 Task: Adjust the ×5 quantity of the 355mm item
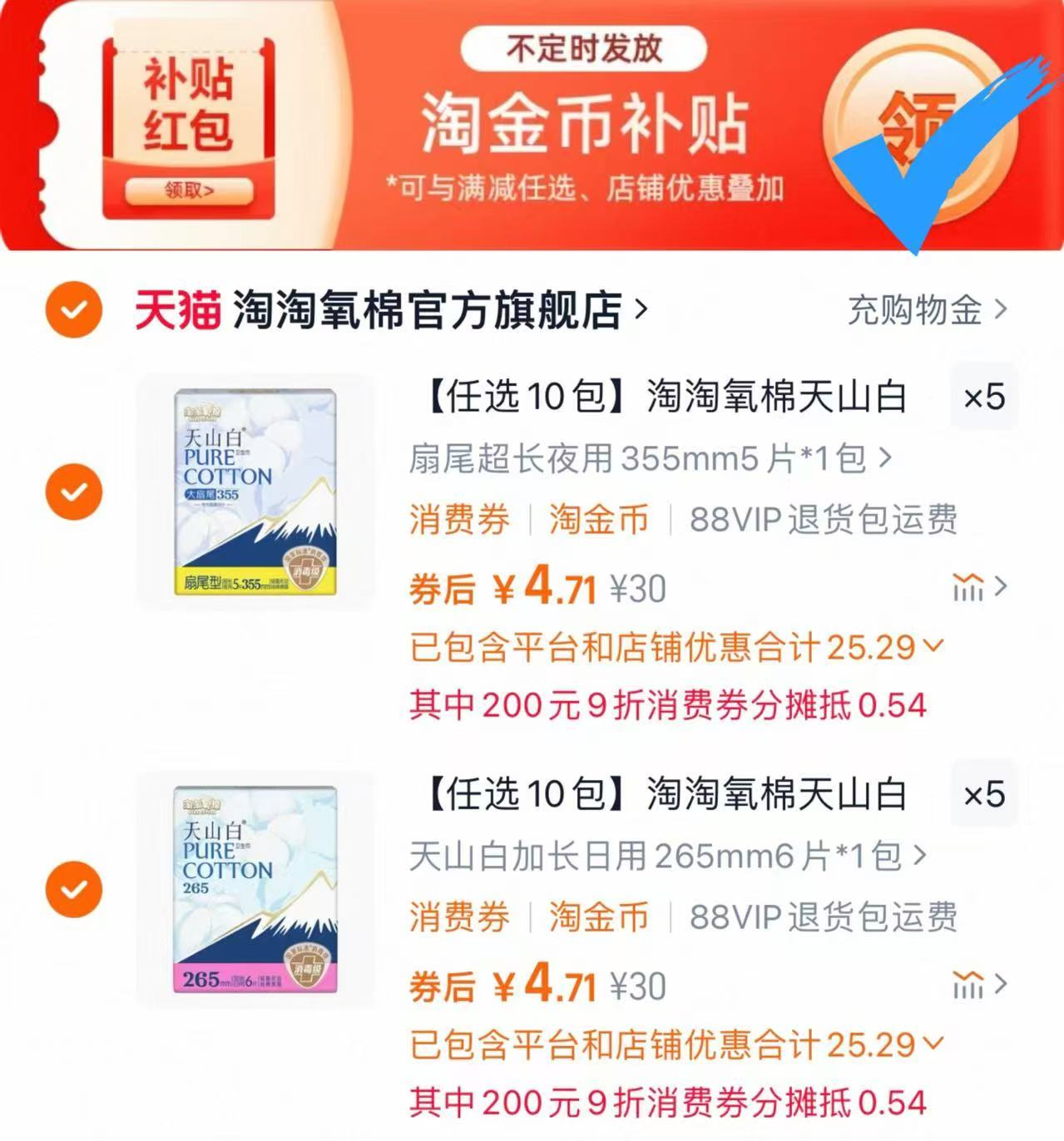(x=983, y=397)
